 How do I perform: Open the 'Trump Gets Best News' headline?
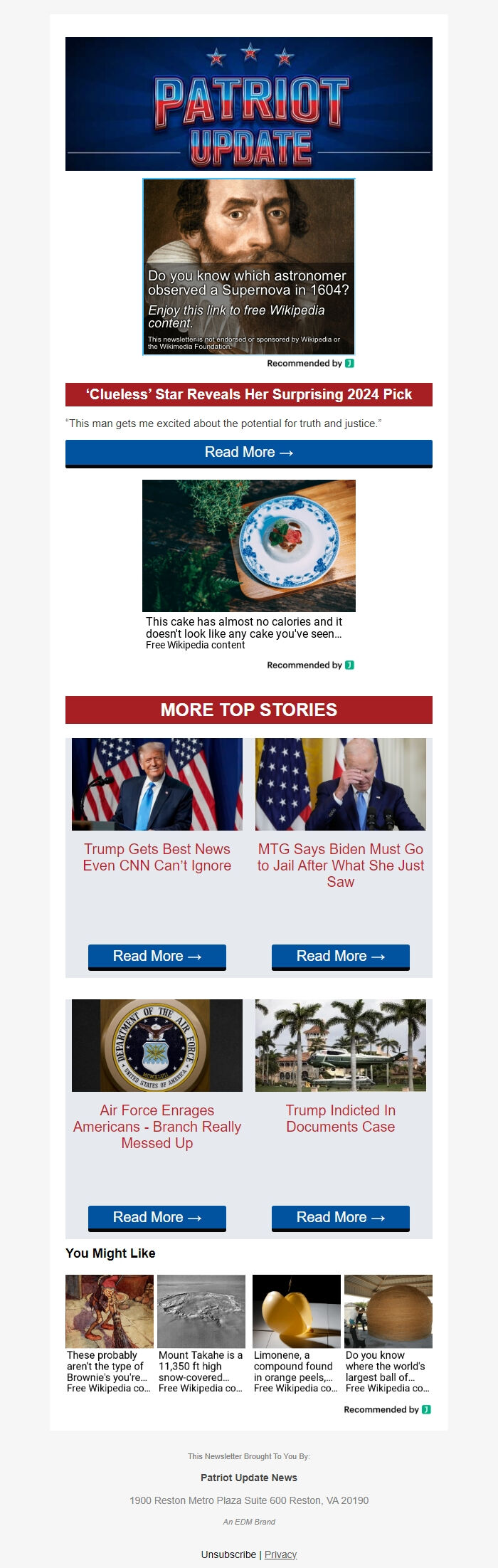tap(157, 858)
